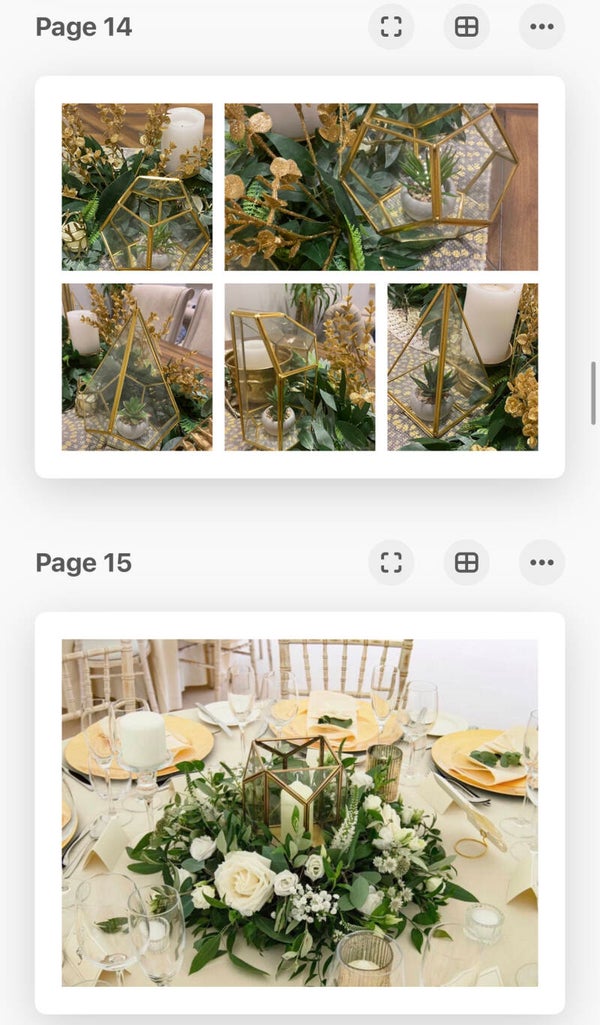Expand Page 14 to fullscreen
Viewport: 600px width, 1025px height.
391,27
